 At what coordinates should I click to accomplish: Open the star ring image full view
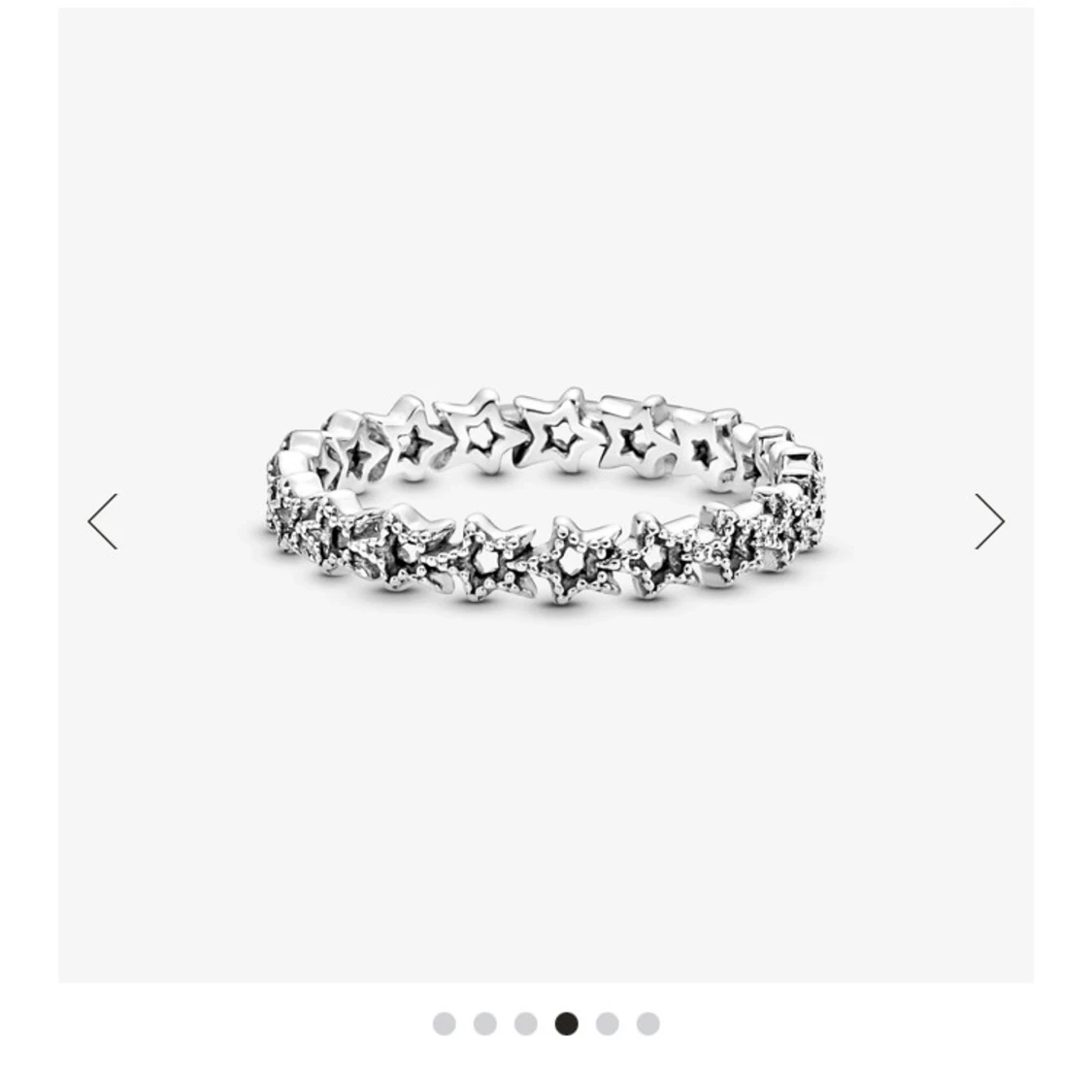pyautogui.click(x=546, y=500)
